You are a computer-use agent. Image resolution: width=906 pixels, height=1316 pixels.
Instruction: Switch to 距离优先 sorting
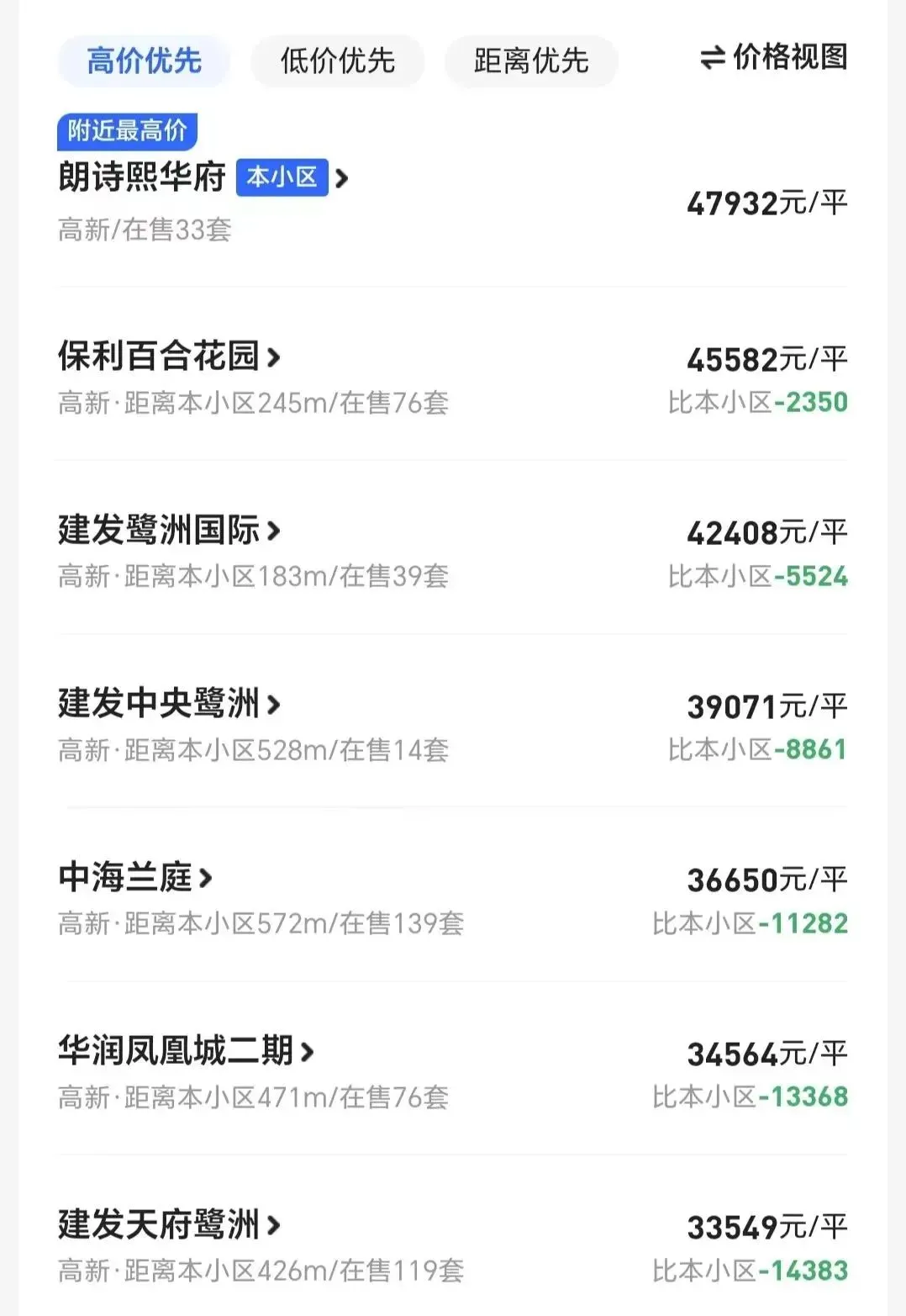point(529,61)
